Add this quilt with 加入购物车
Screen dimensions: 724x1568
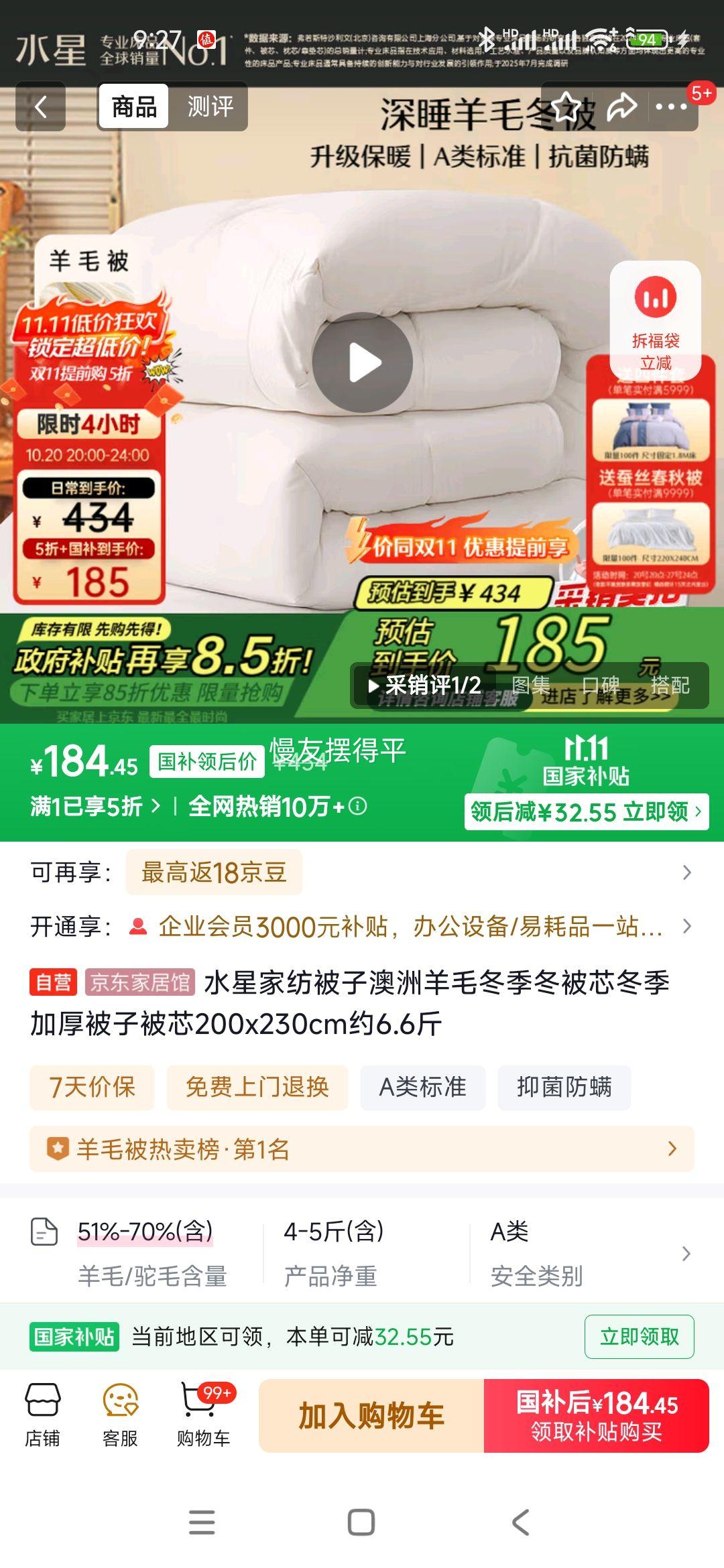coord(371,1415)
